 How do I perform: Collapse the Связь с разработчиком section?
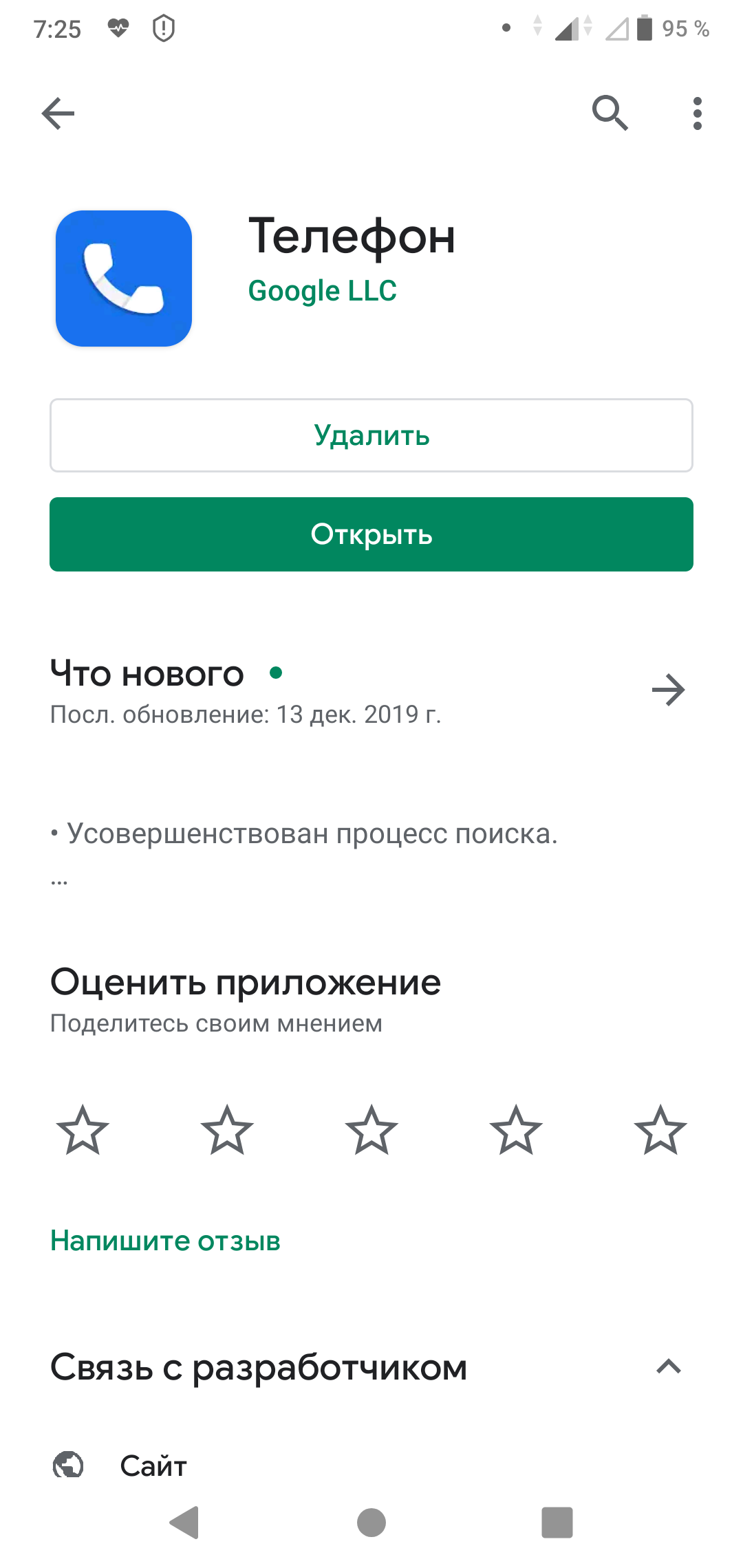tap(668, 1366)
